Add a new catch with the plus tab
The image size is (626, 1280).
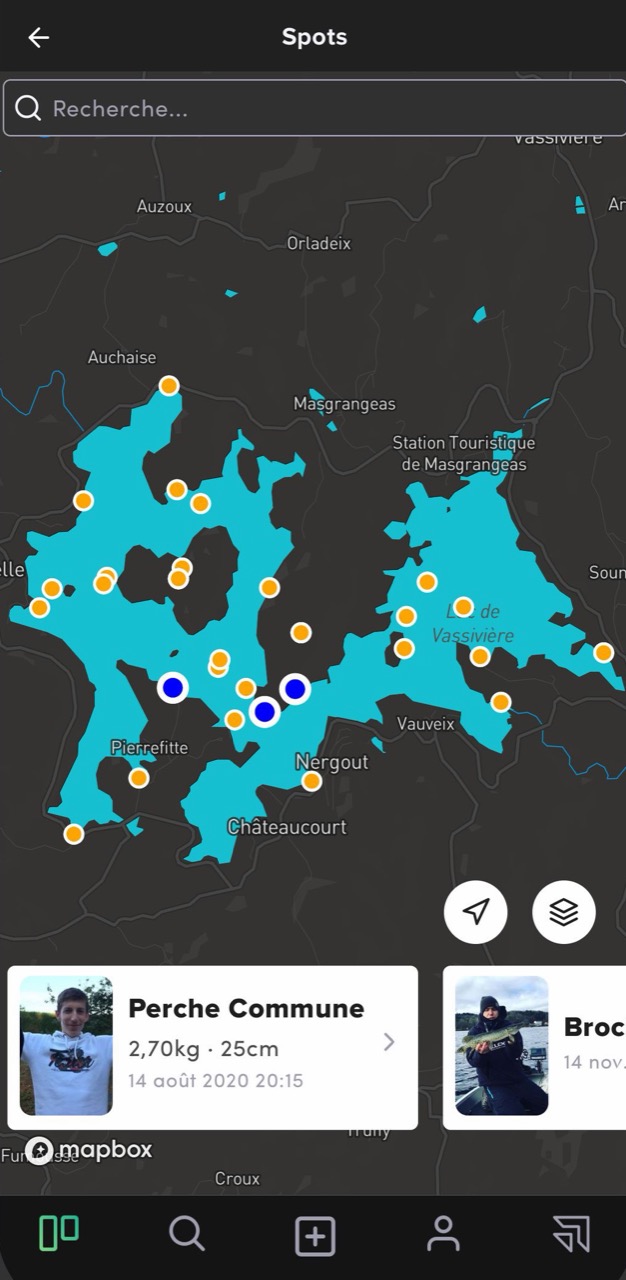coord(315,1236)
